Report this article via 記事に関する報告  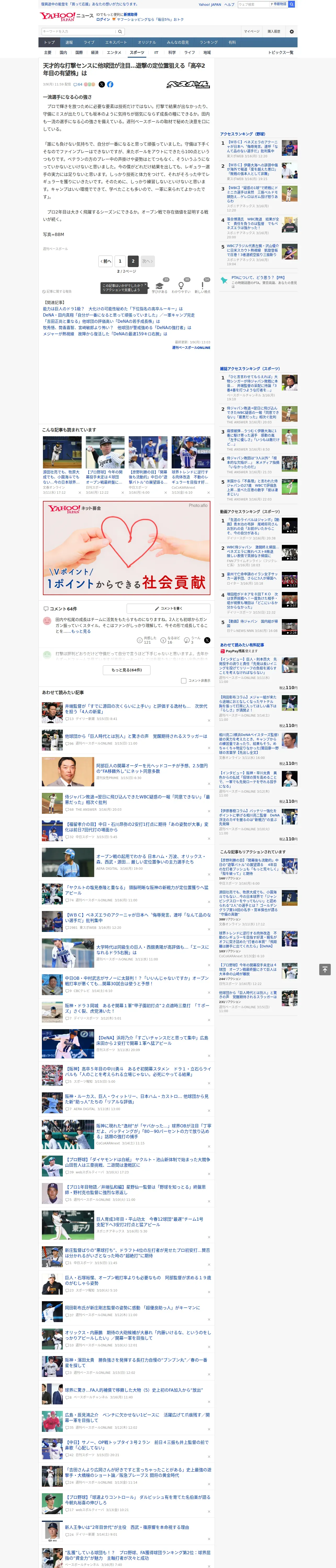[57, 291]
